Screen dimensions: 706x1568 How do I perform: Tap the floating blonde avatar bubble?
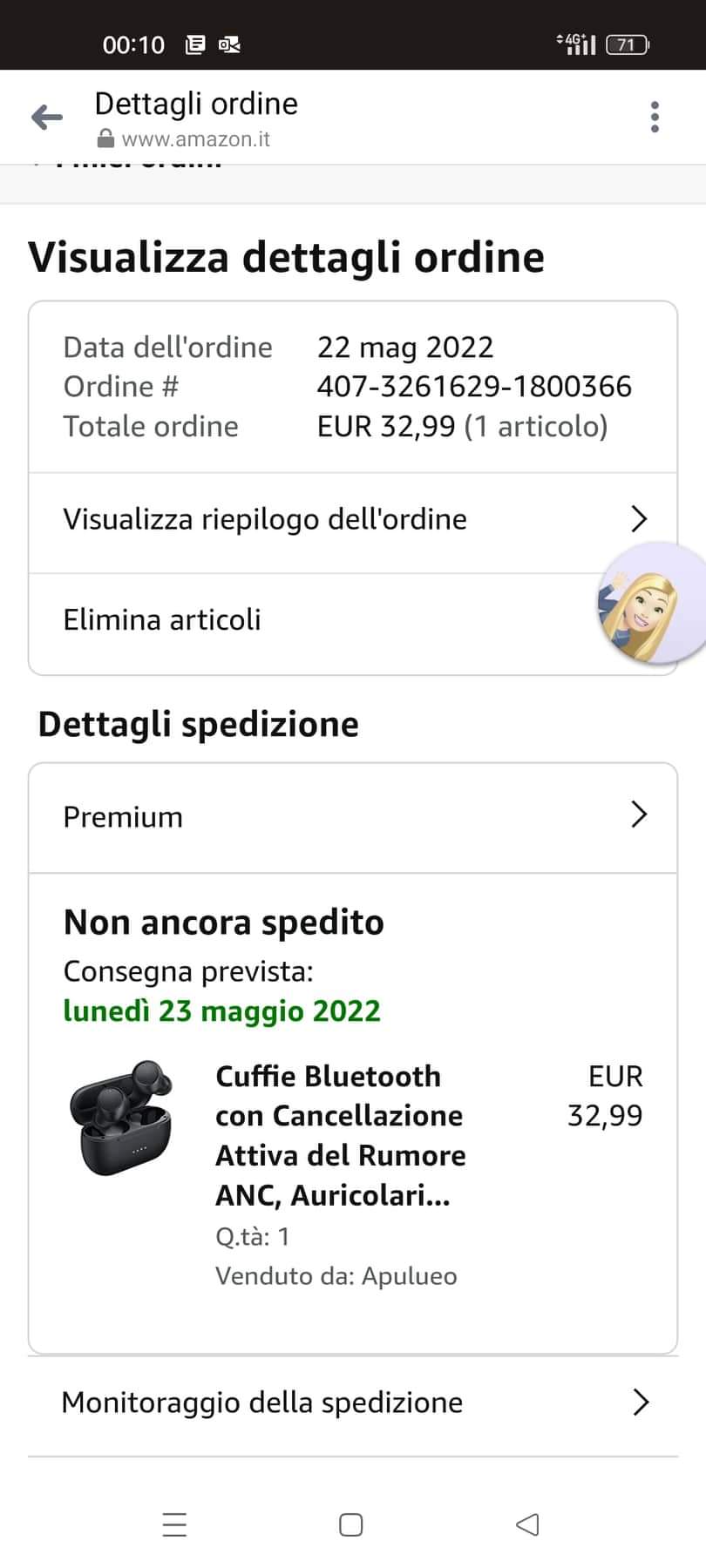click(653, 603)
